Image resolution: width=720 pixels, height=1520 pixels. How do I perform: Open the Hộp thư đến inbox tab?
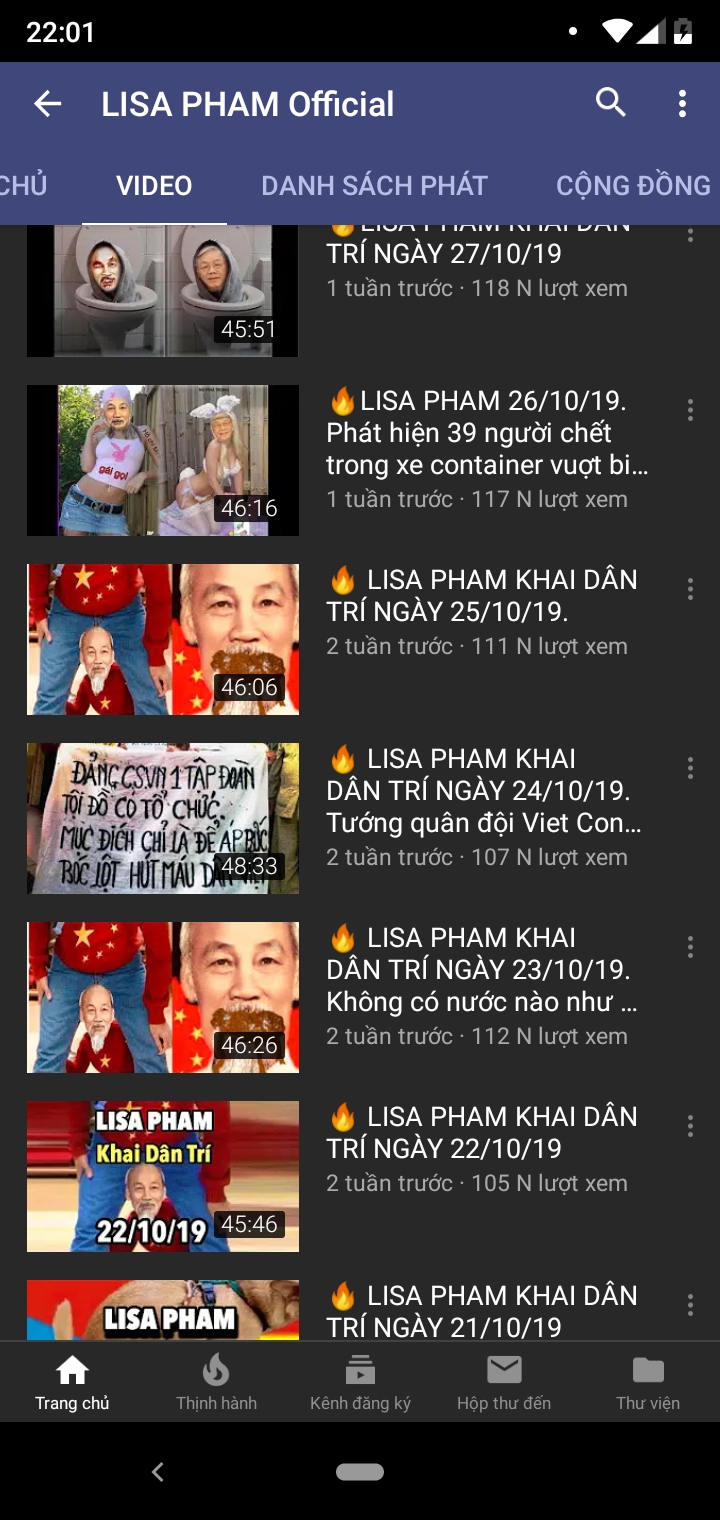coord(504,1382)
